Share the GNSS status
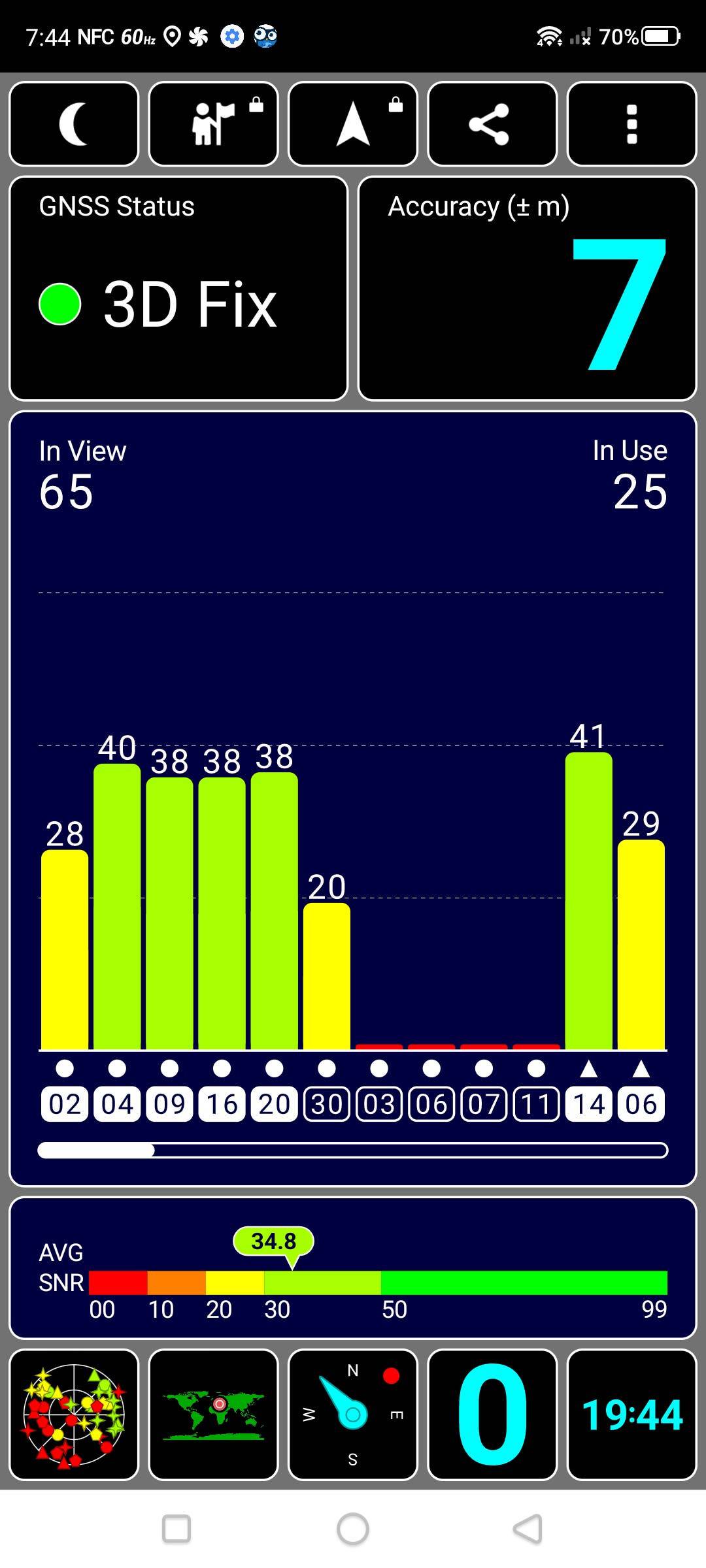The height and width of the screenshot is (1568, 706). click(x=492, y=124)
